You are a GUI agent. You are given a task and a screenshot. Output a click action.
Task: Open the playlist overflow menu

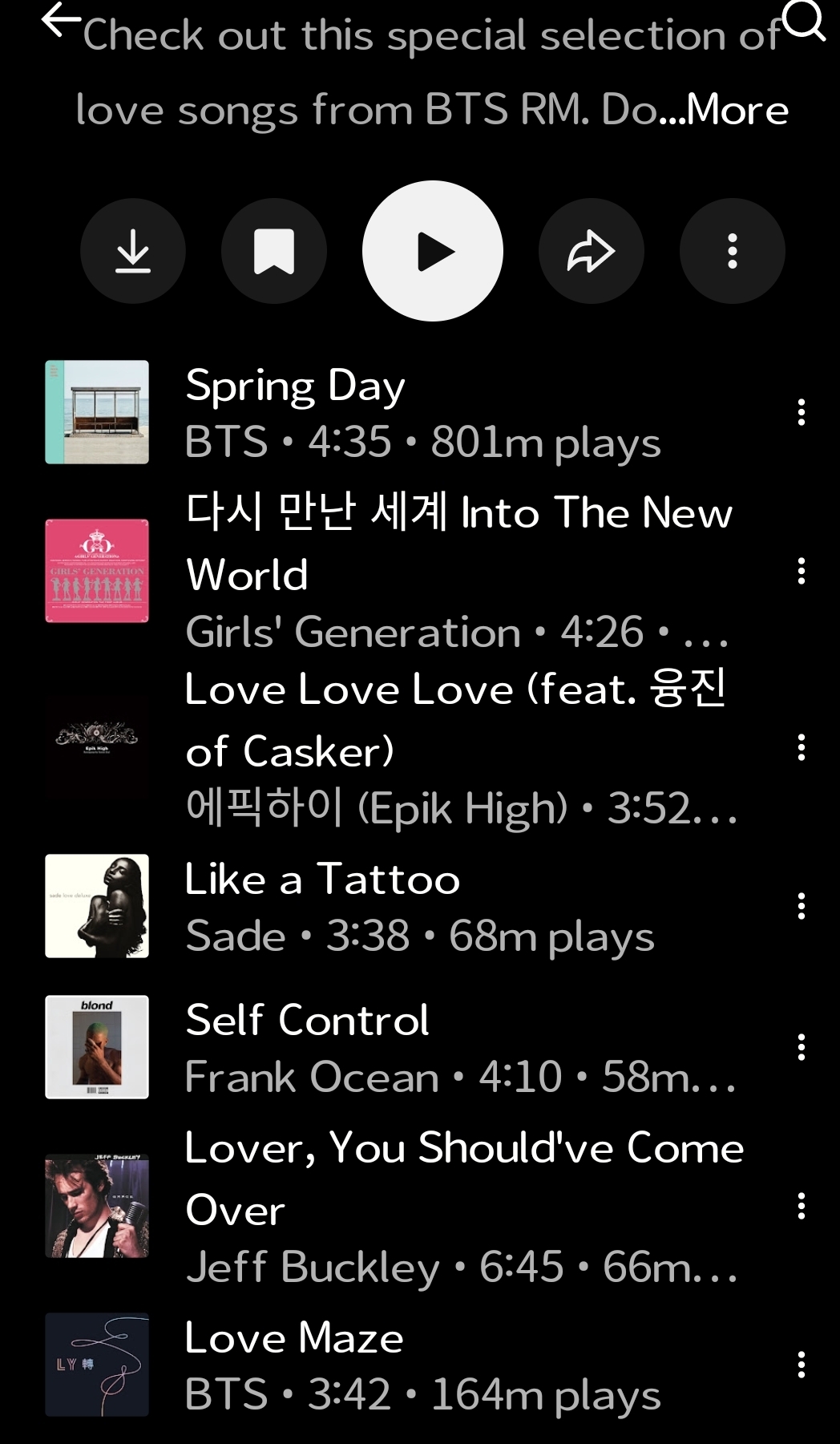coord(732,251)
